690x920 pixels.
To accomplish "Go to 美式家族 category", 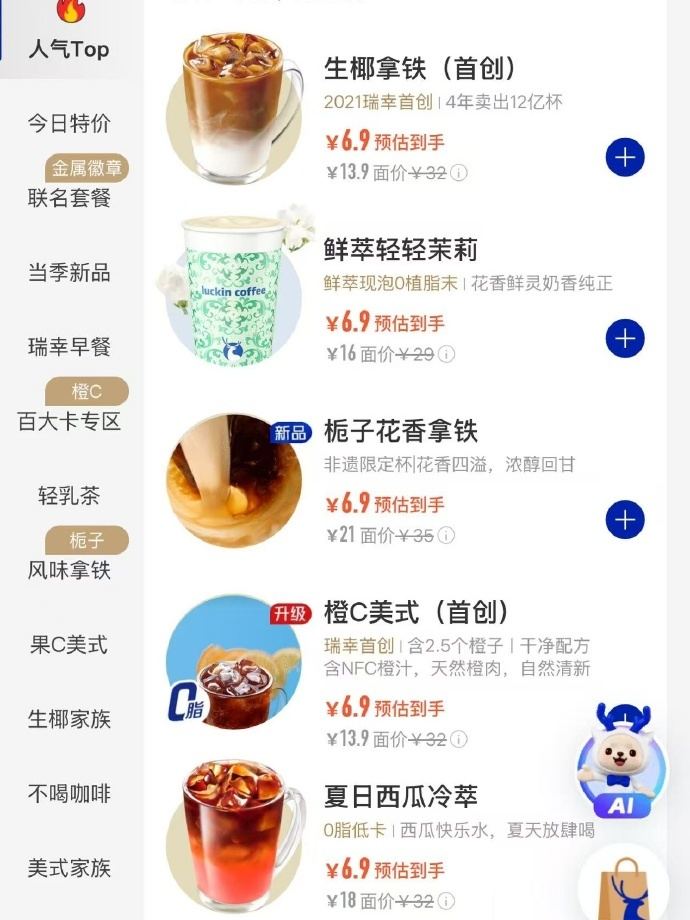I will click(x=69, y=868).
